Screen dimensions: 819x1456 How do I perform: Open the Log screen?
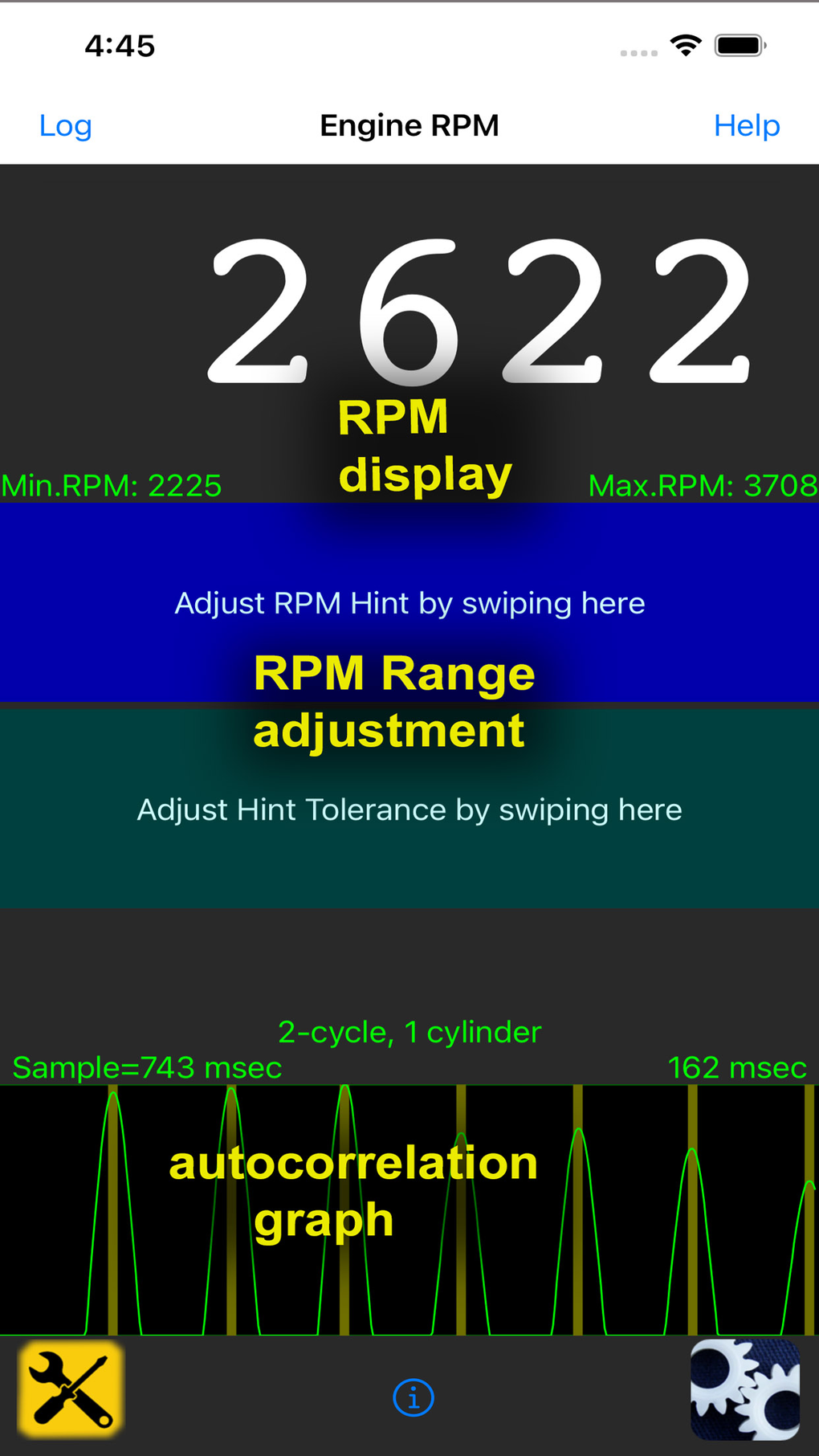click(66, 126)
